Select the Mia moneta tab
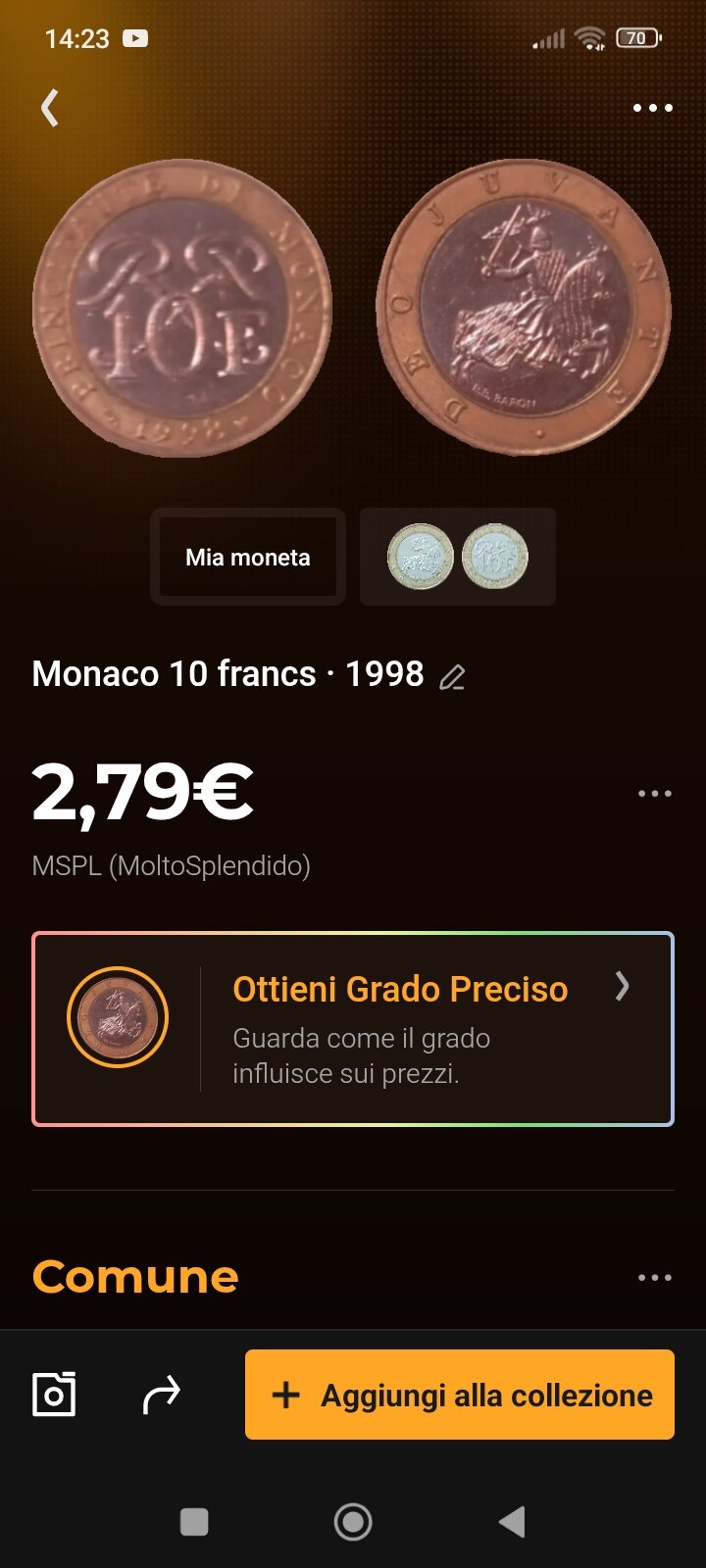Image resolution: width=706 pixels, height=1568 pixels. pyautogui.click(x=248, y=557)
